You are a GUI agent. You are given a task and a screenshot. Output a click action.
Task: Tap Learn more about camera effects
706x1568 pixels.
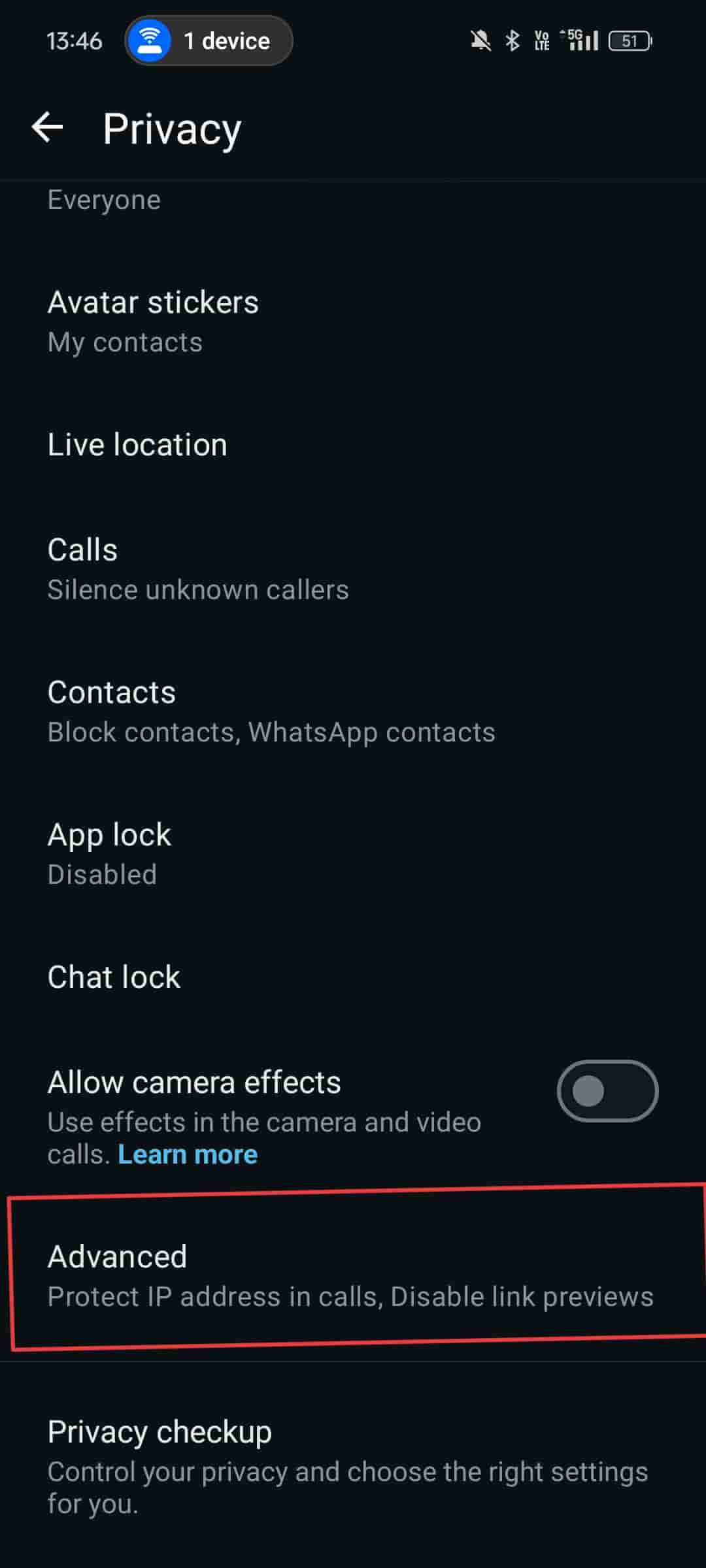tap(188, 1154)
